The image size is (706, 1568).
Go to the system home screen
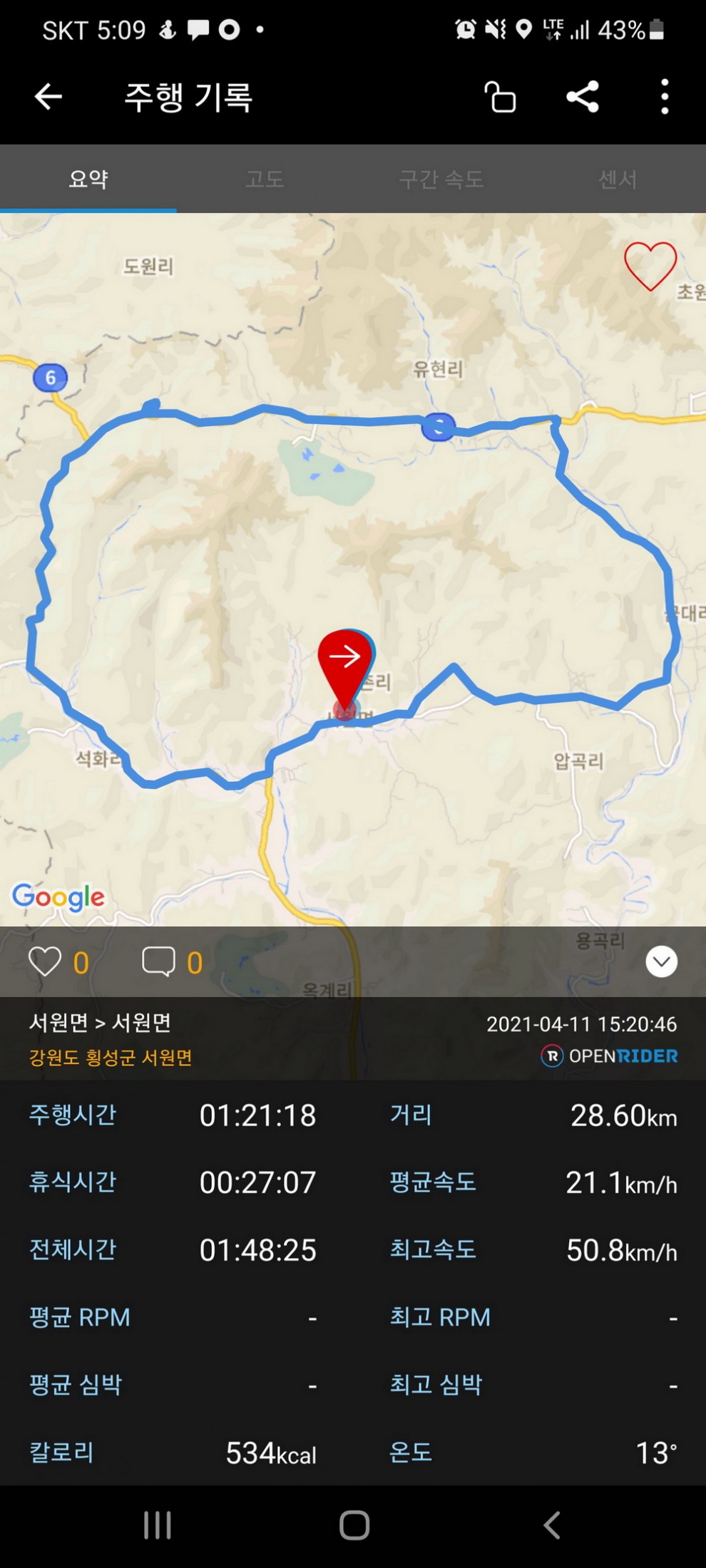[x=354, y=1526]
